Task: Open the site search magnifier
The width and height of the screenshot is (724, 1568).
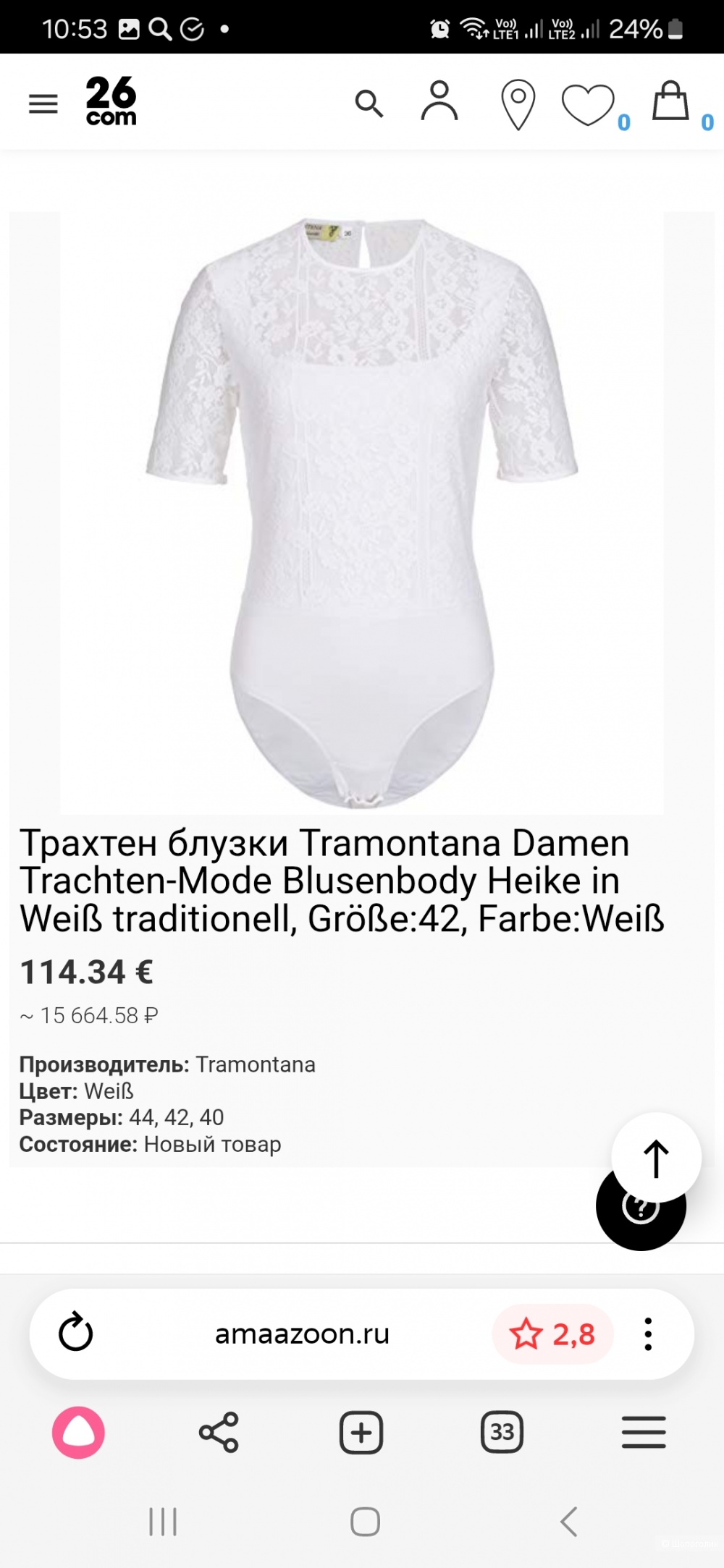Action: tap(369, 103)
